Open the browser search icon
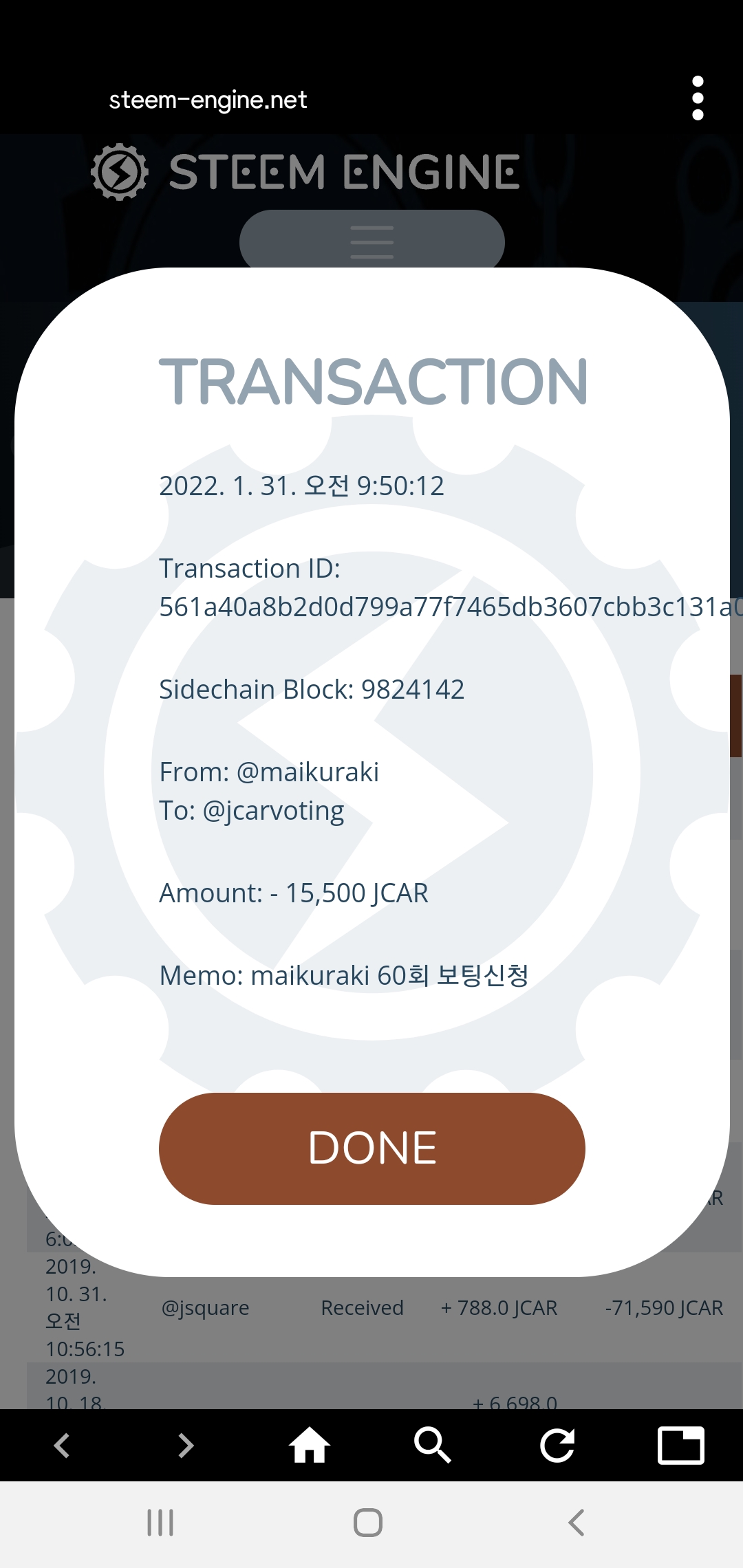The image size is (743, 1568). (433, 1445)
